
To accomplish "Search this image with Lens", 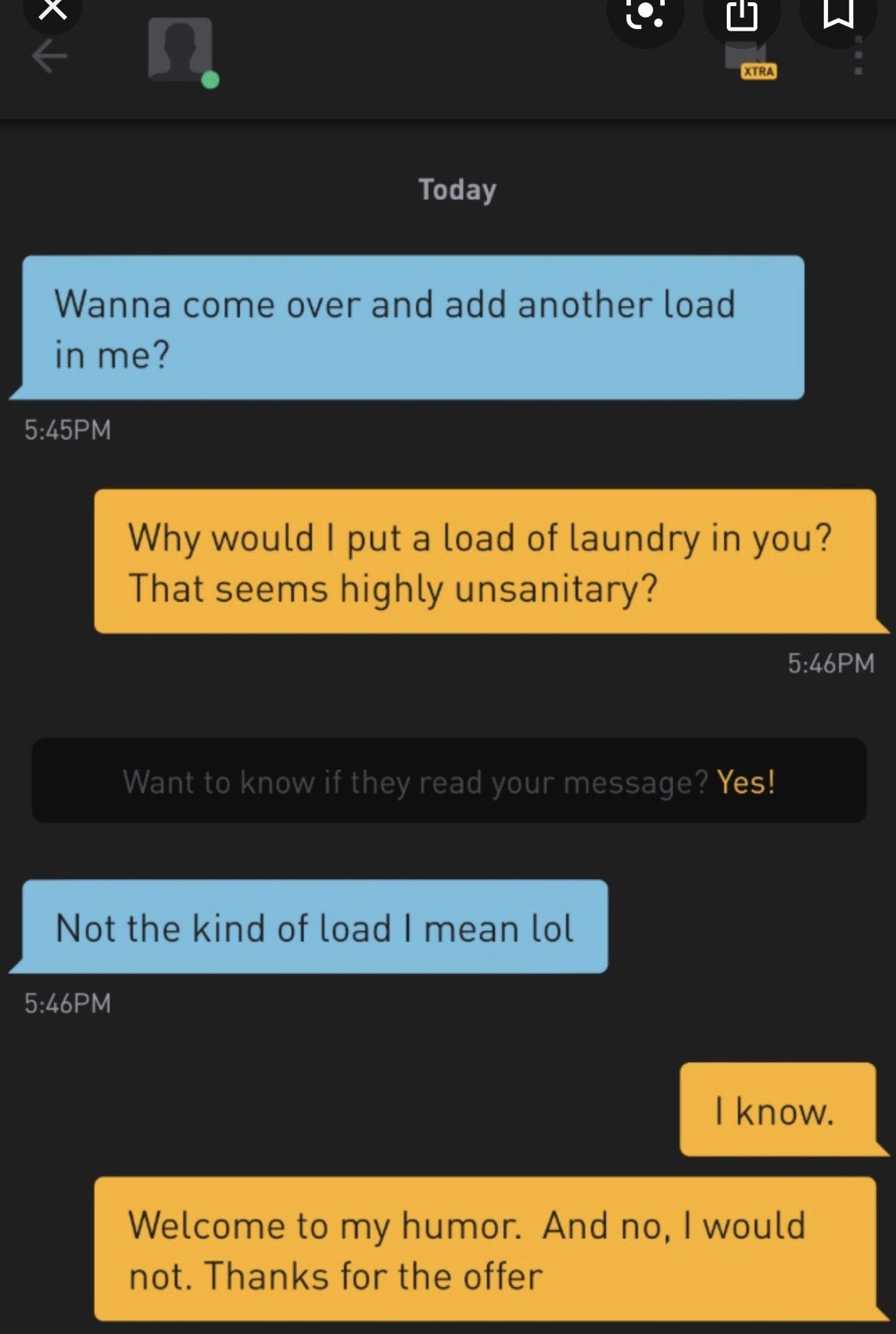I will tap(645, 15).
